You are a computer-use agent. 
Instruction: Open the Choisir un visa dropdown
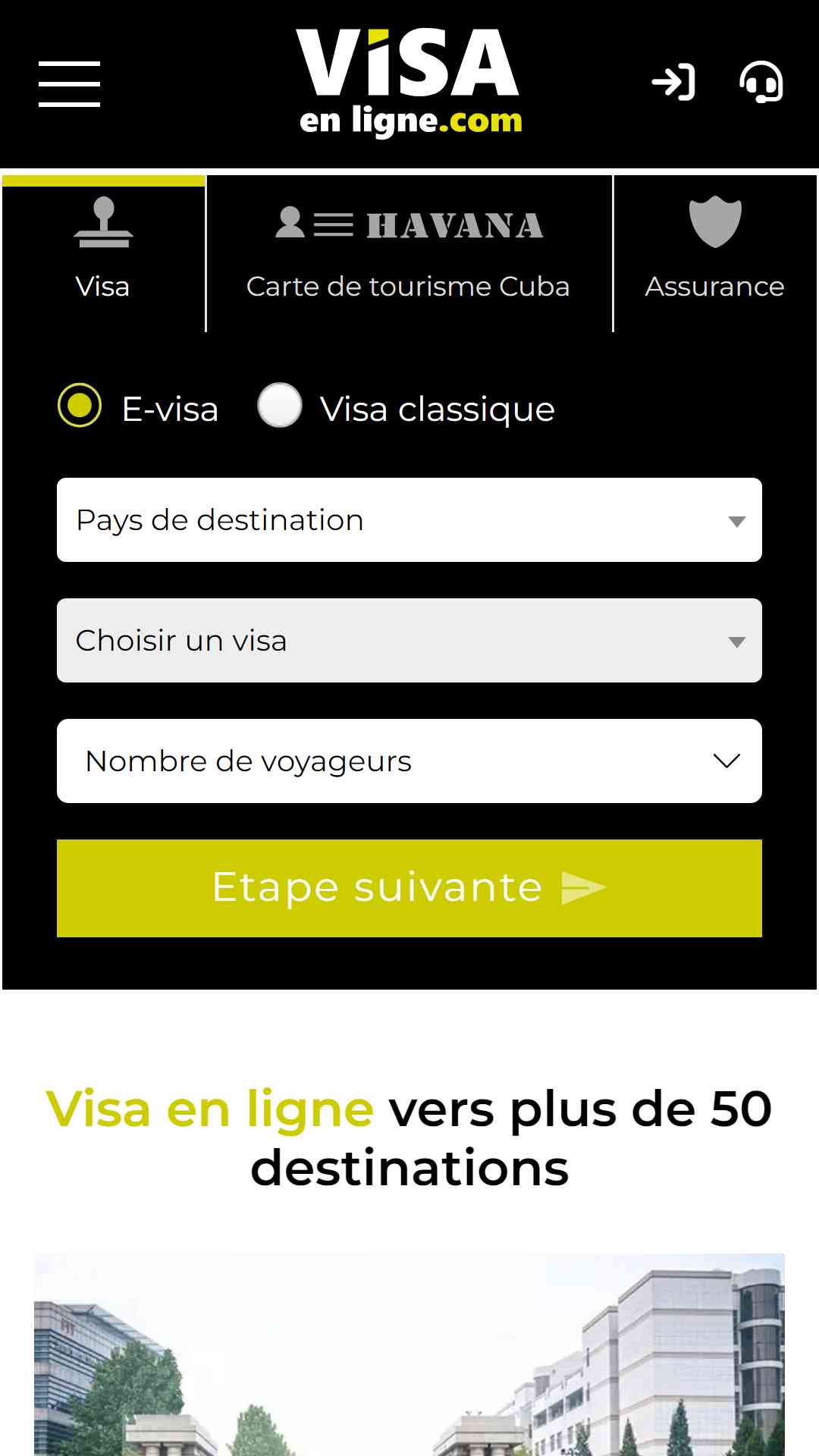coord(409,641)
